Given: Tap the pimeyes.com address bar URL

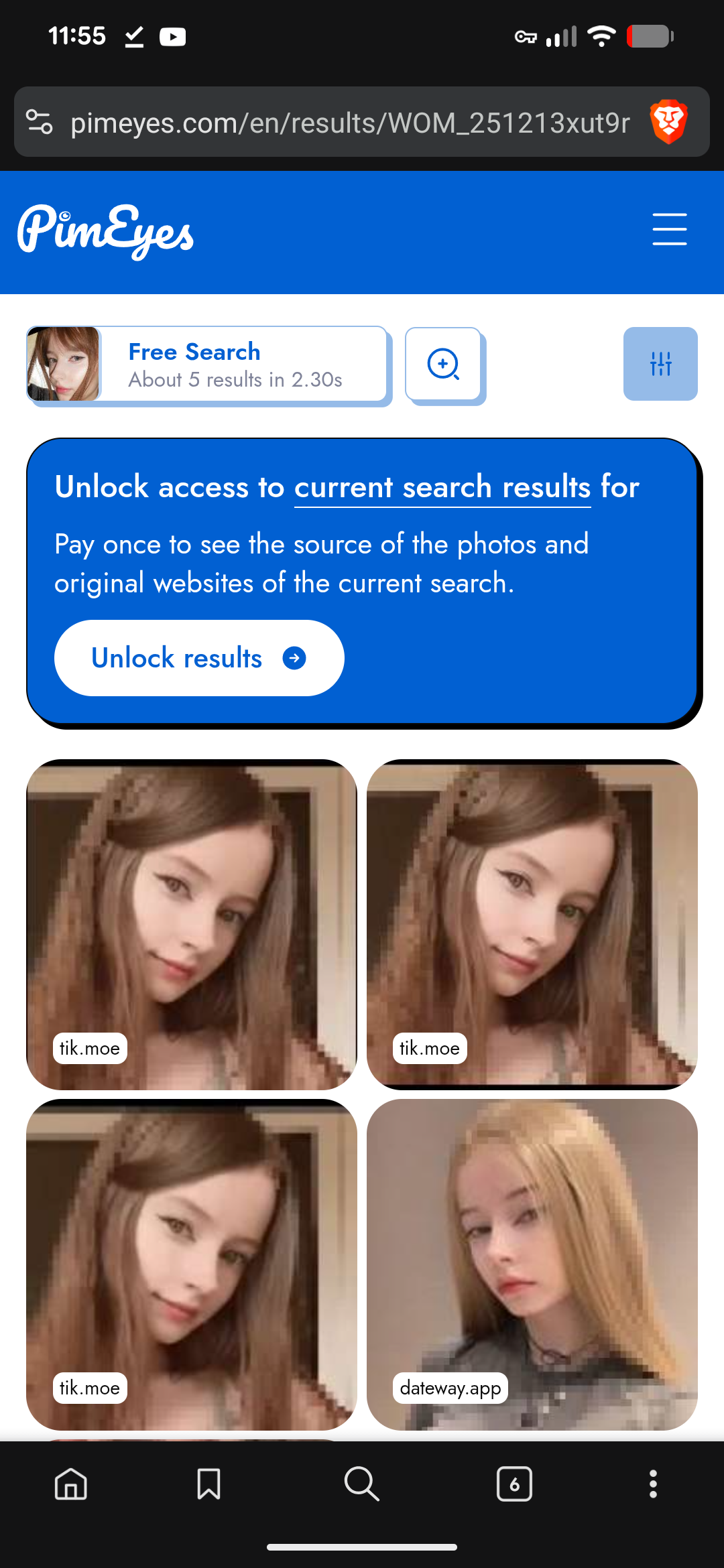Looking at the screenshot, I should (350, 123).
